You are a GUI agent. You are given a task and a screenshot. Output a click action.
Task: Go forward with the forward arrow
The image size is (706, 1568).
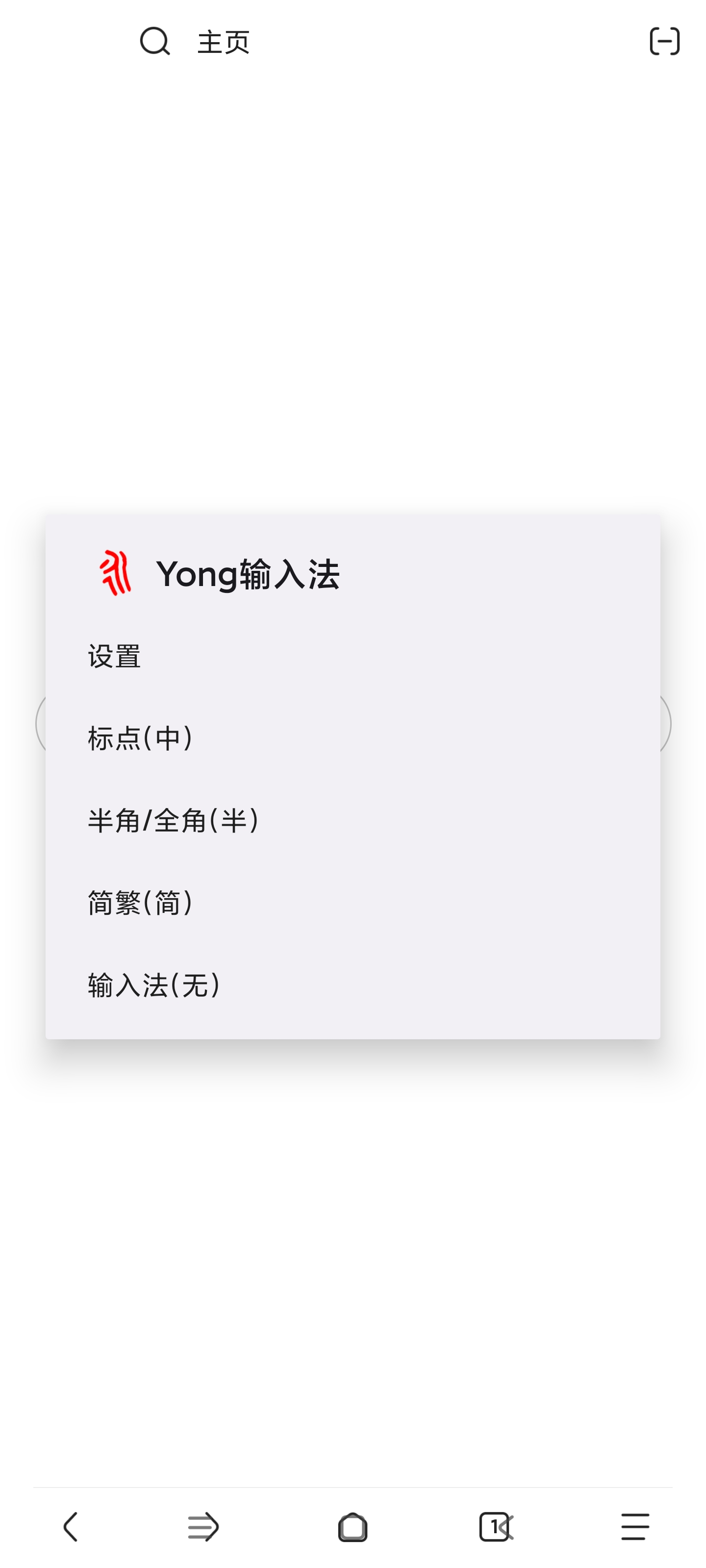tap(203, 1527)
